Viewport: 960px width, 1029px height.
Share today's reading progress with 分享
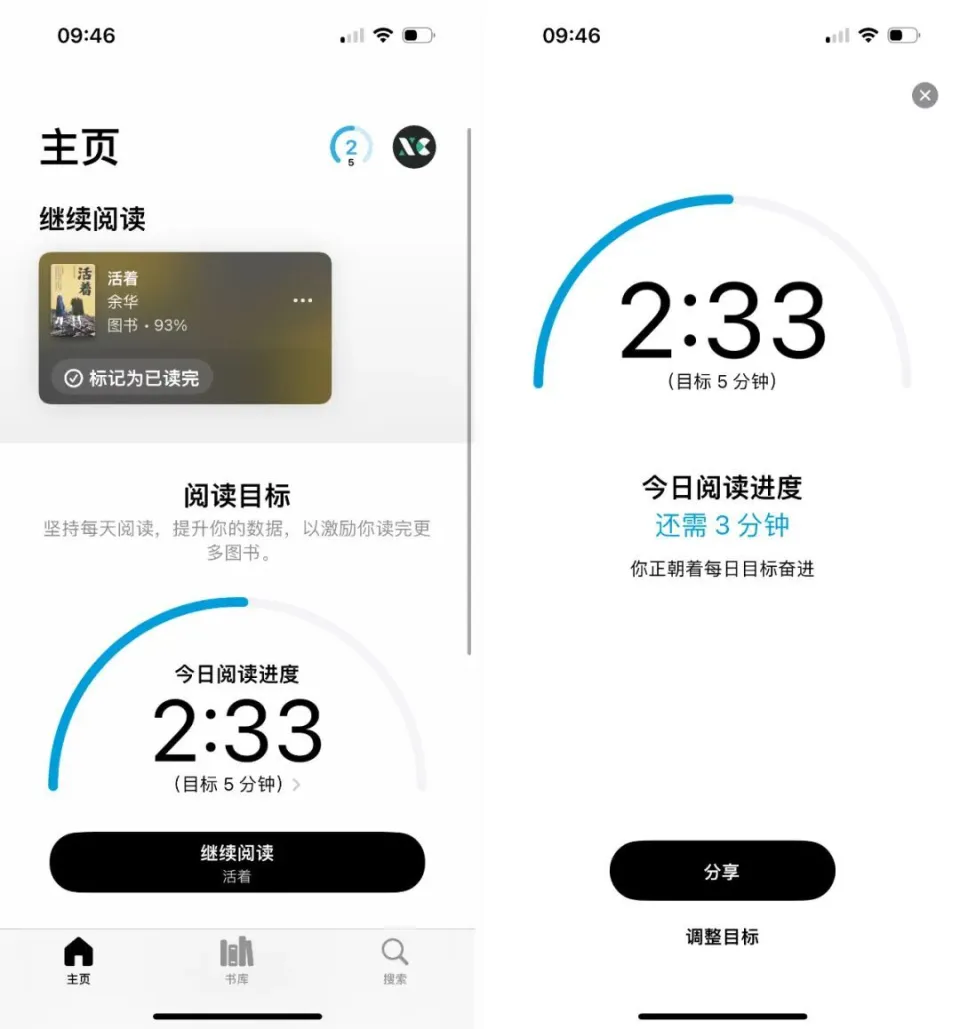click(x=722, y=871)
